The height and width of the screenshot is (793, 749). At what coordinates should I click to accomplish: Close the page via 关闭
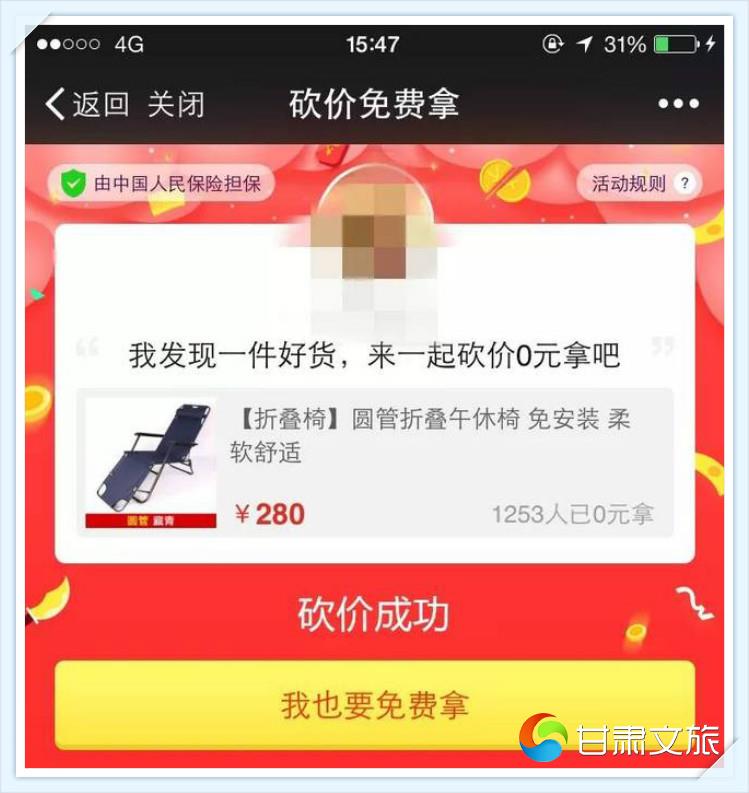pyautogui.click(x=176, y=104)
